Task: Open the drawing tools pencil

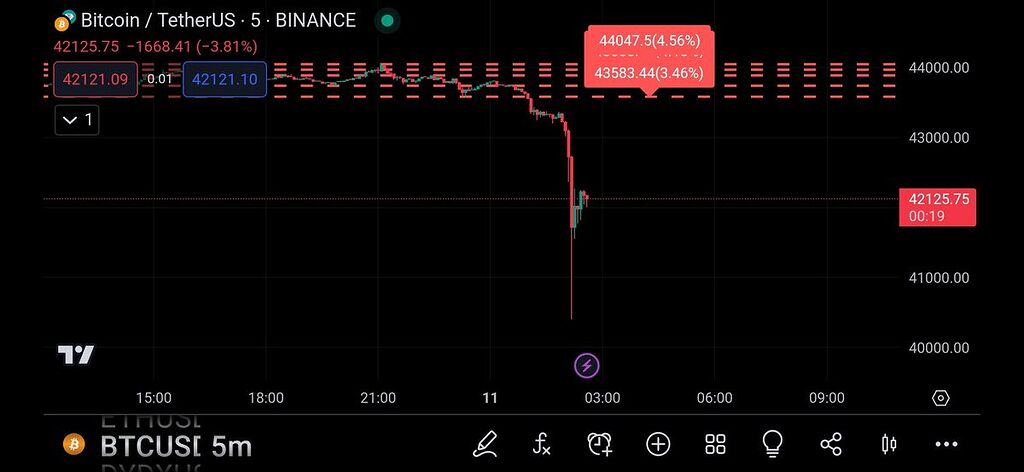Action: (485, 443)
